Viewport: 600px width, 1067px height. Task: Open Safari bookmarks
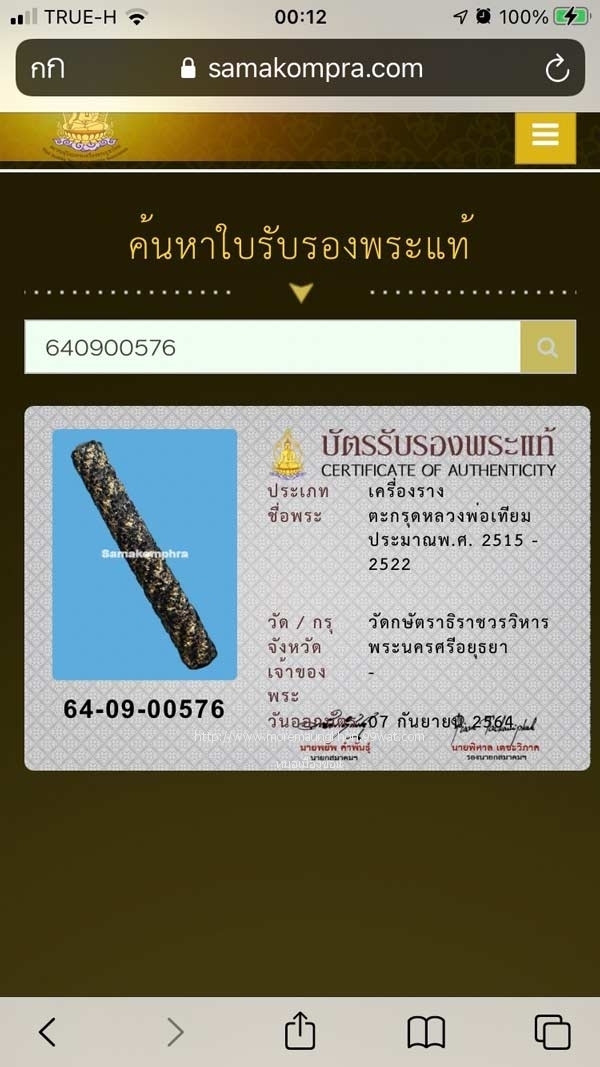tap(425, 1031)
